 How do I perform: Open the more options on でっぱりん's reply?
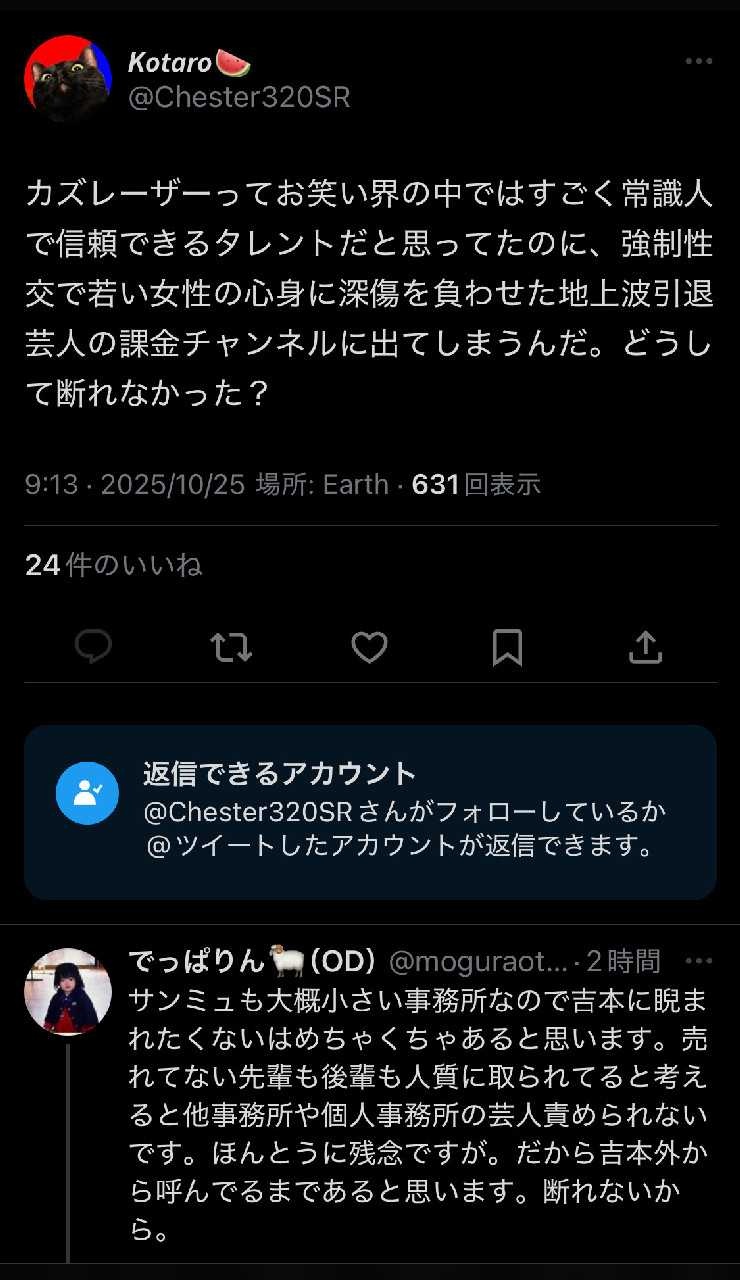point(699,961)
